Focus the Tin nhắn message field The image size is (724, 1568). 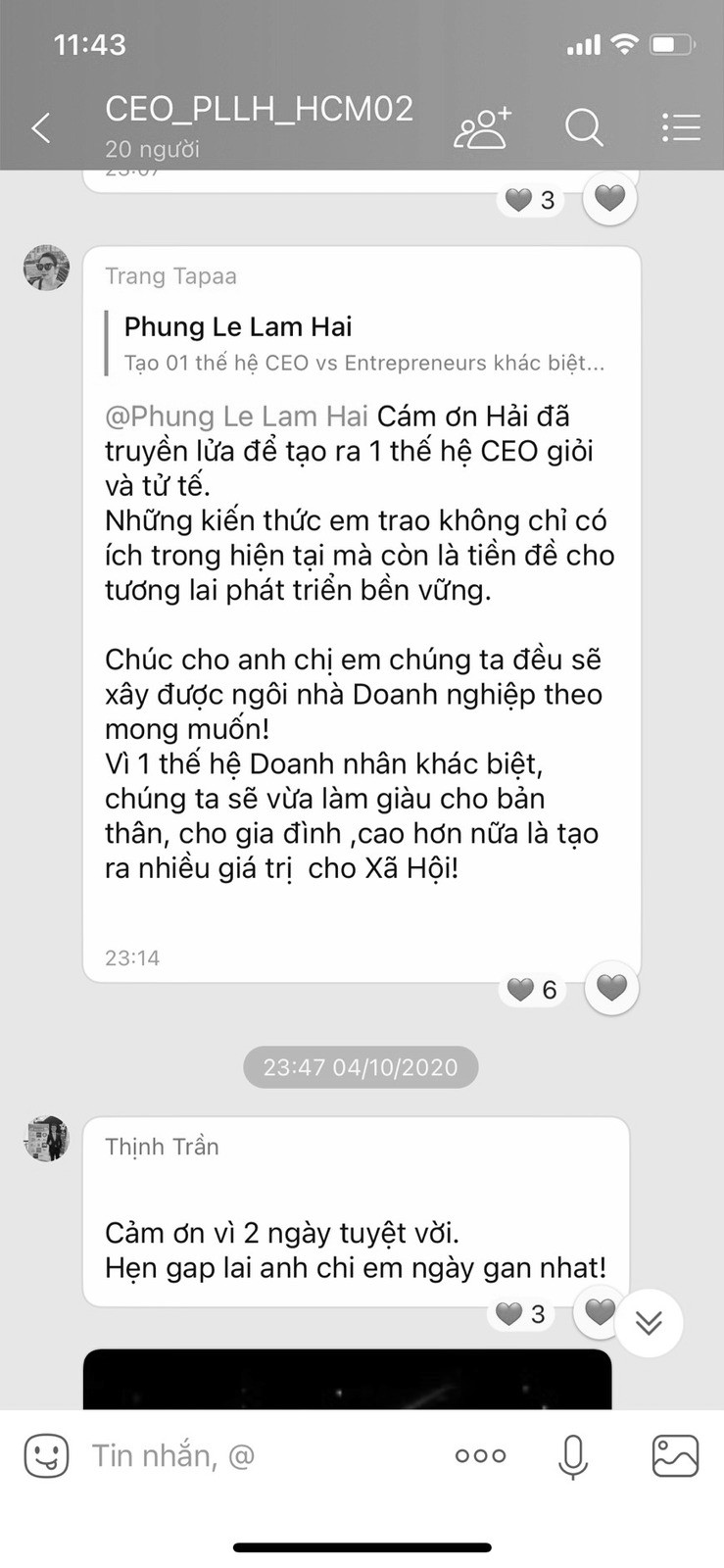(x=261, y=1455)
